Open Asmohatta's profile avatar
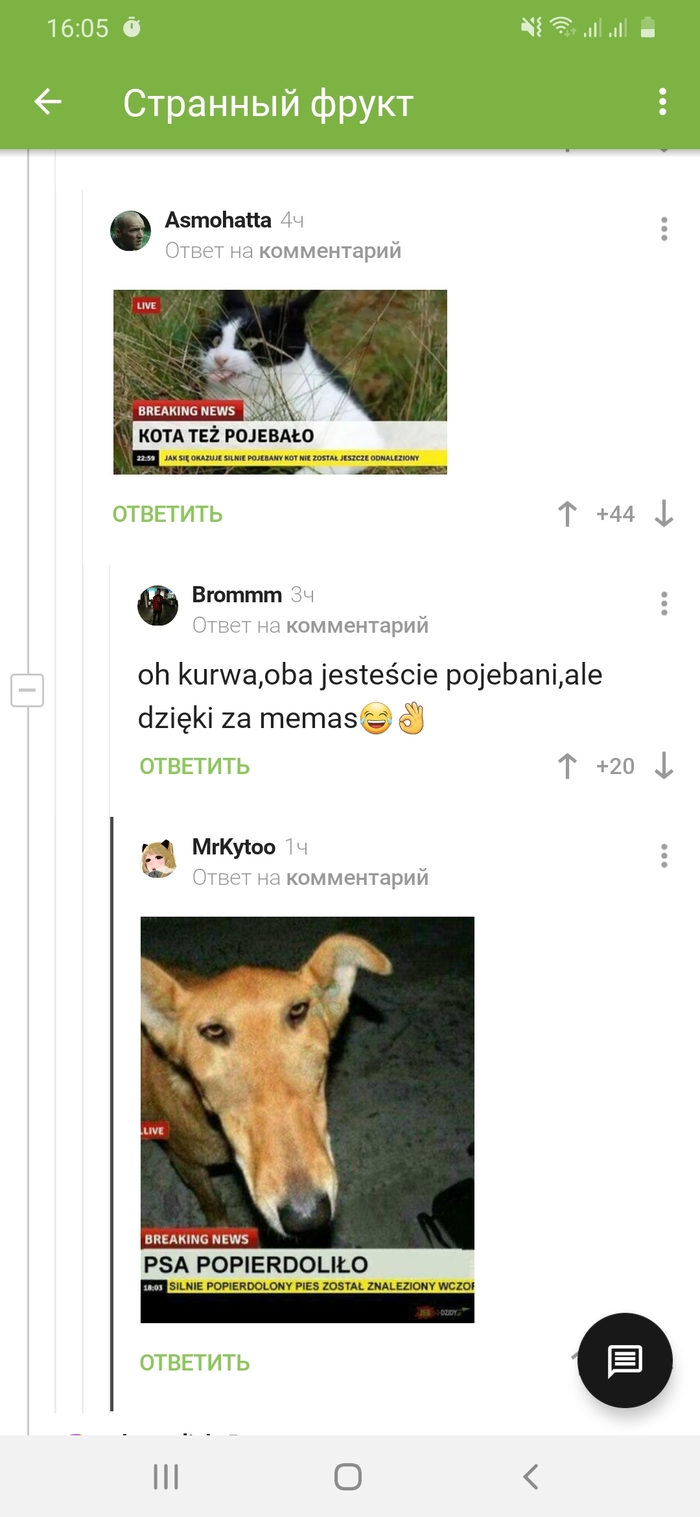Viewport: 700px width, 1517px height. click(130, 231)
